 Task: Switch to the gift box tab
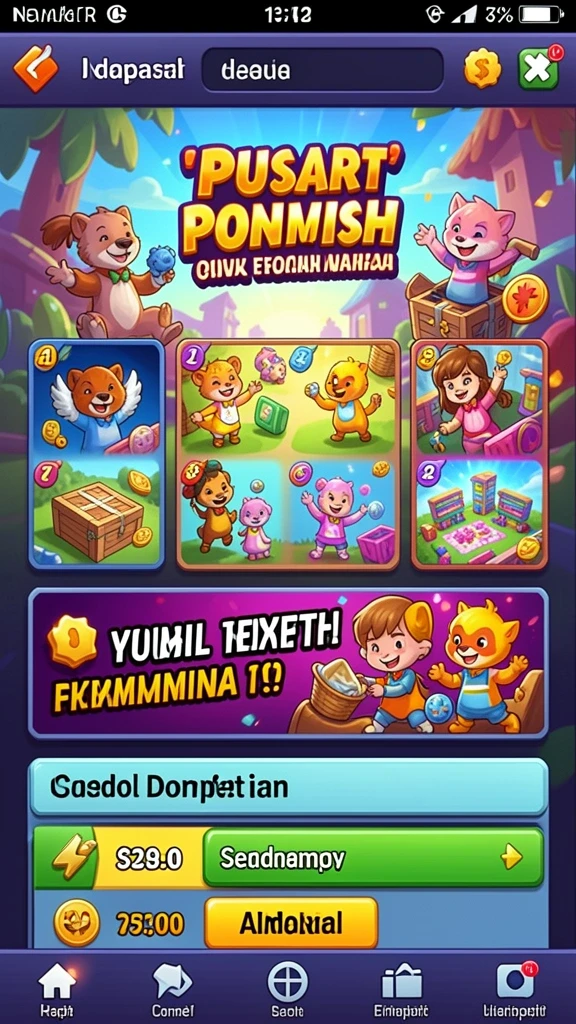(x=402, y=990)
